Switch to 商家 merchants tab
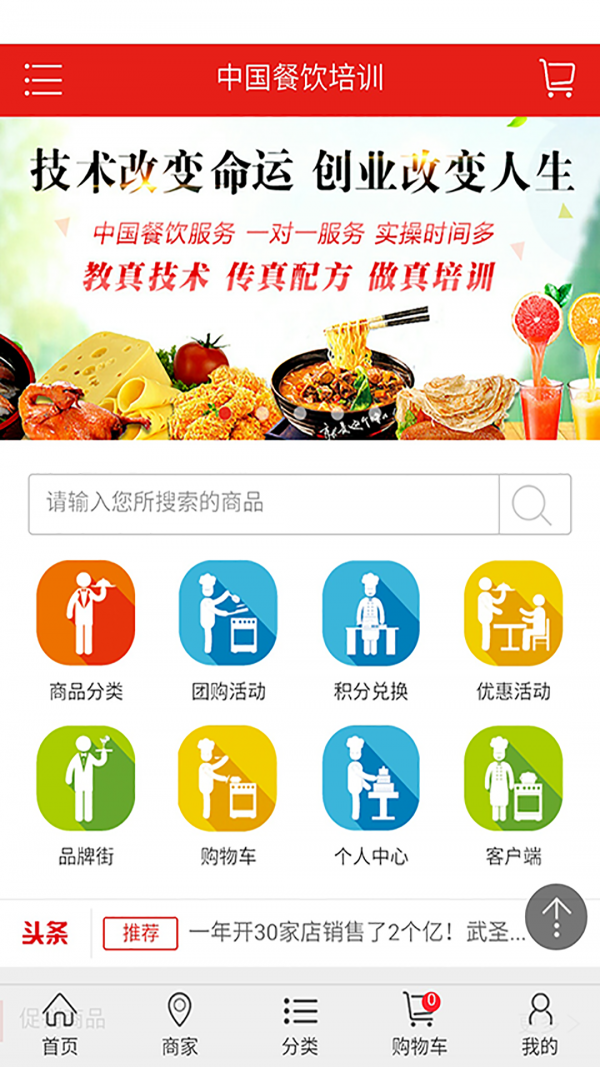This screenshot has height=1067, width=600. tap(180, 1025)
